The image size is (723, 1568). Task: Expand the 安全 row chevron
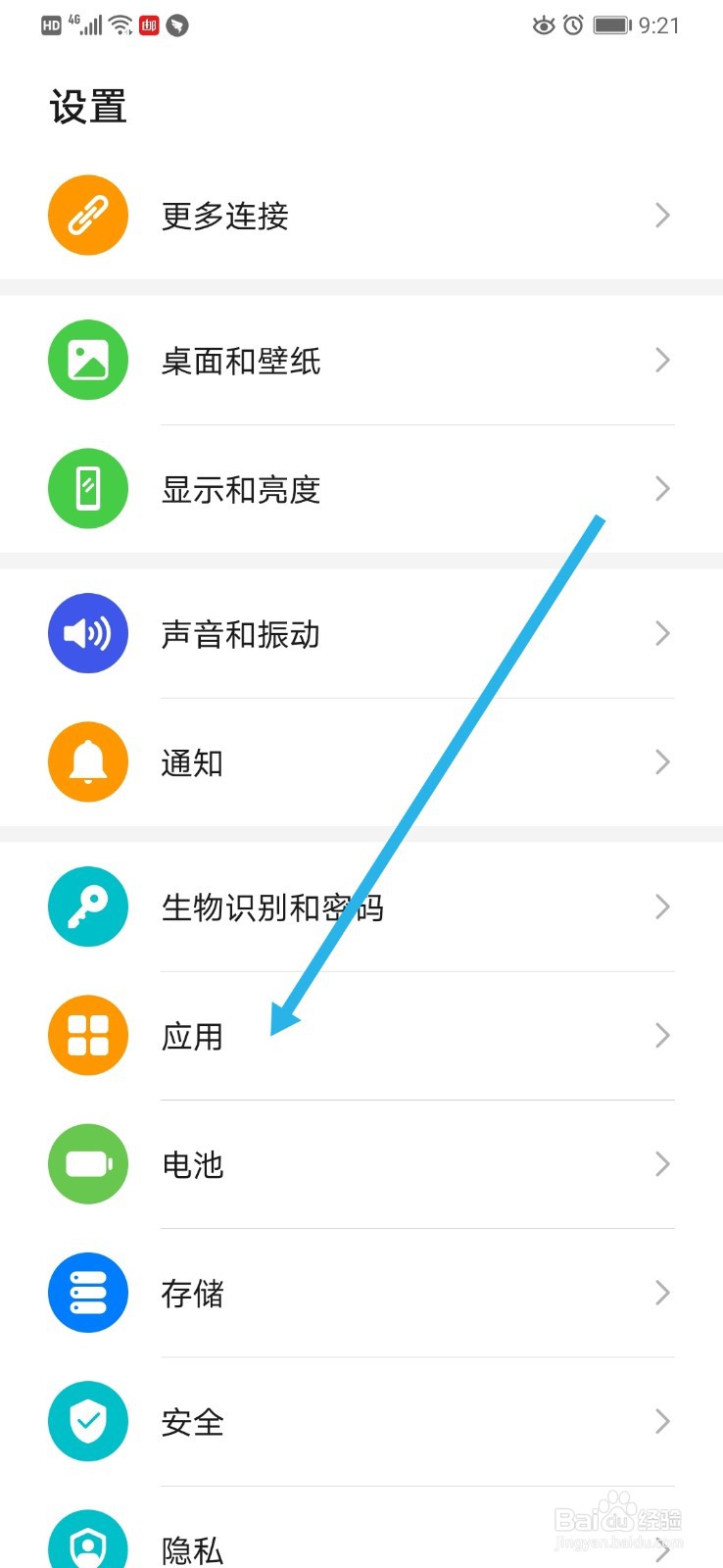pyautogui.click(x=663, y=1422)
